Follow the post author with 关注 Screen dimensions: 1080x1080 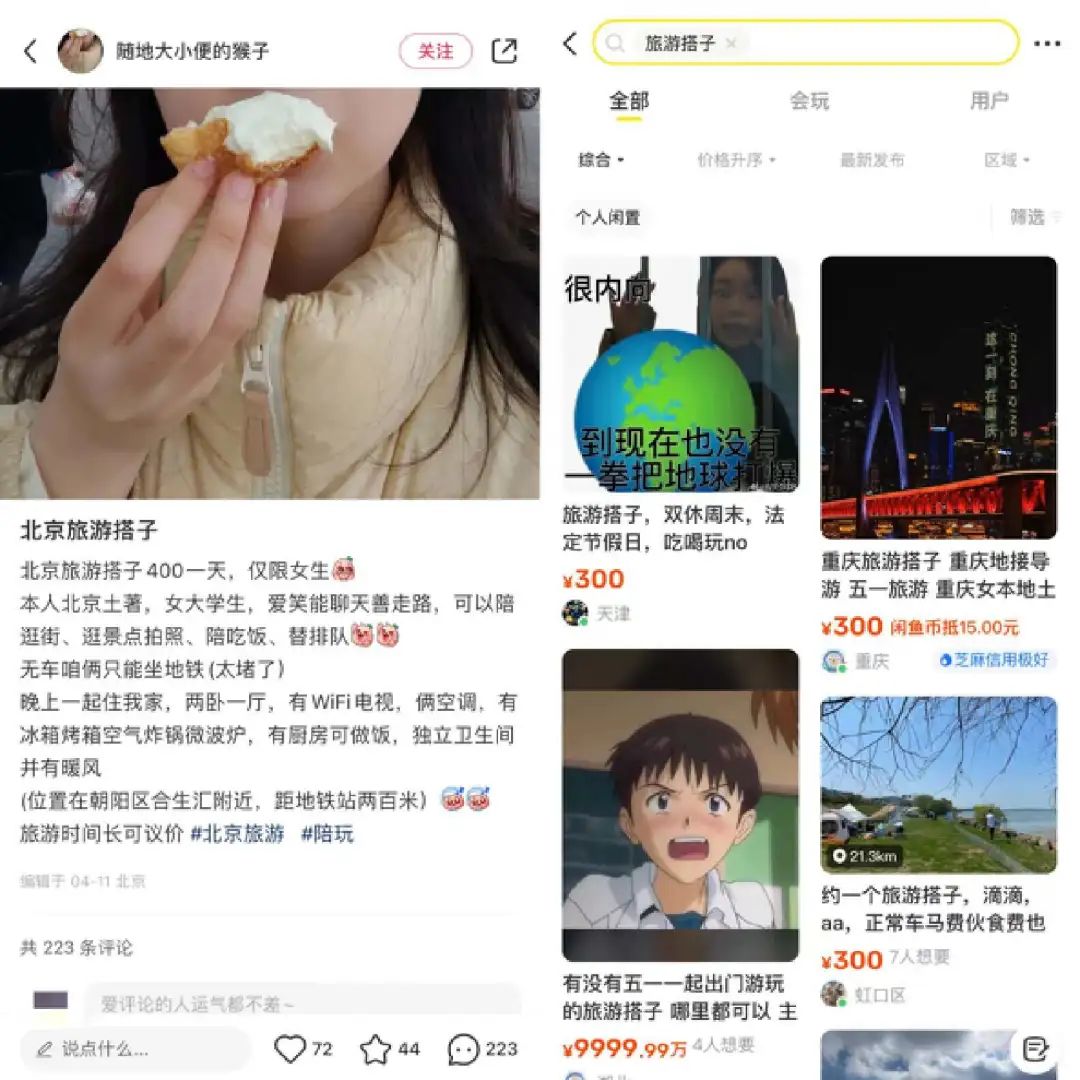pos(435,51)
